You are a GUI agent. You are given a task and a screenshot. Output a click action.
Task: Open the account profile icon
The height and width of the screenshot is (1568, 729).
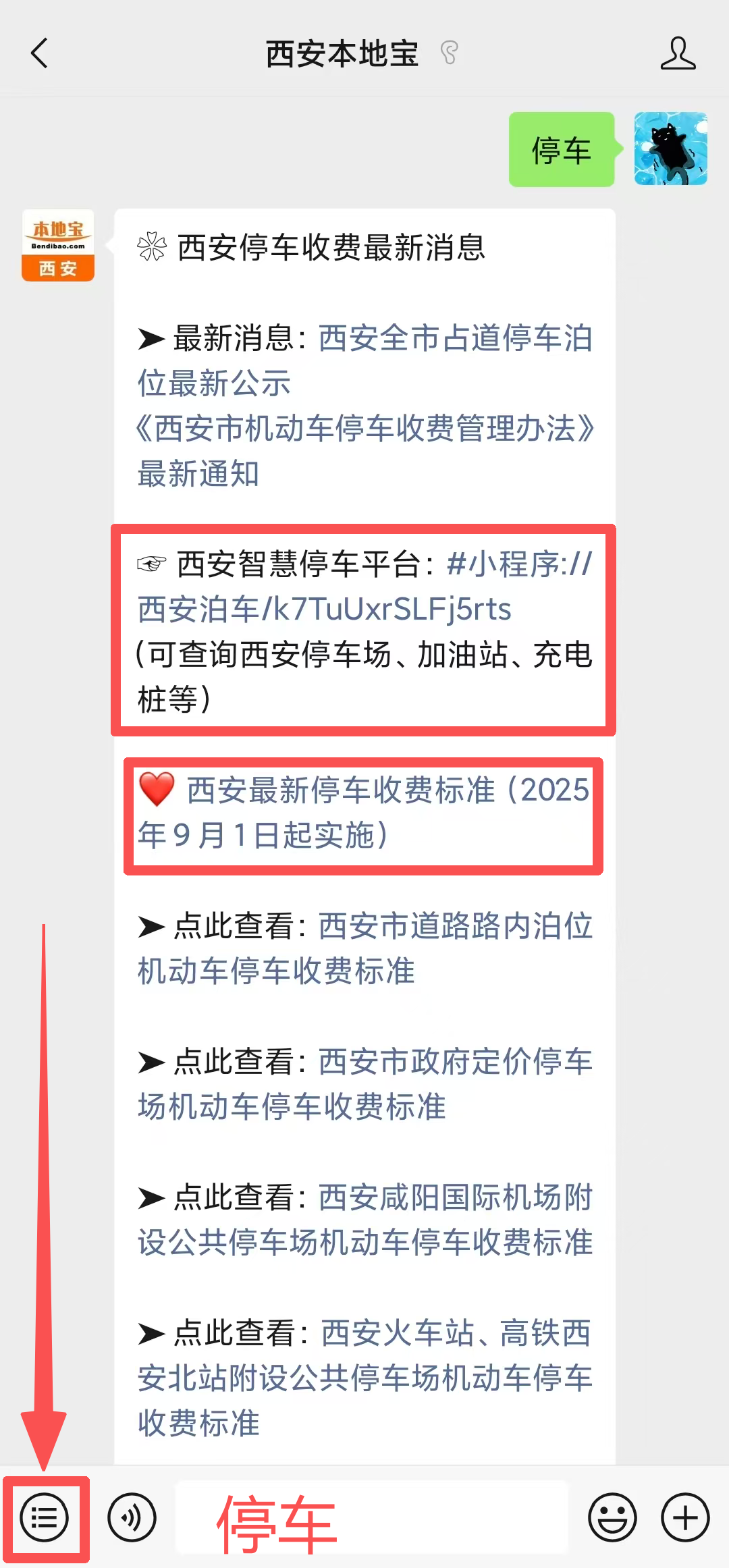(x=677, y=53)
